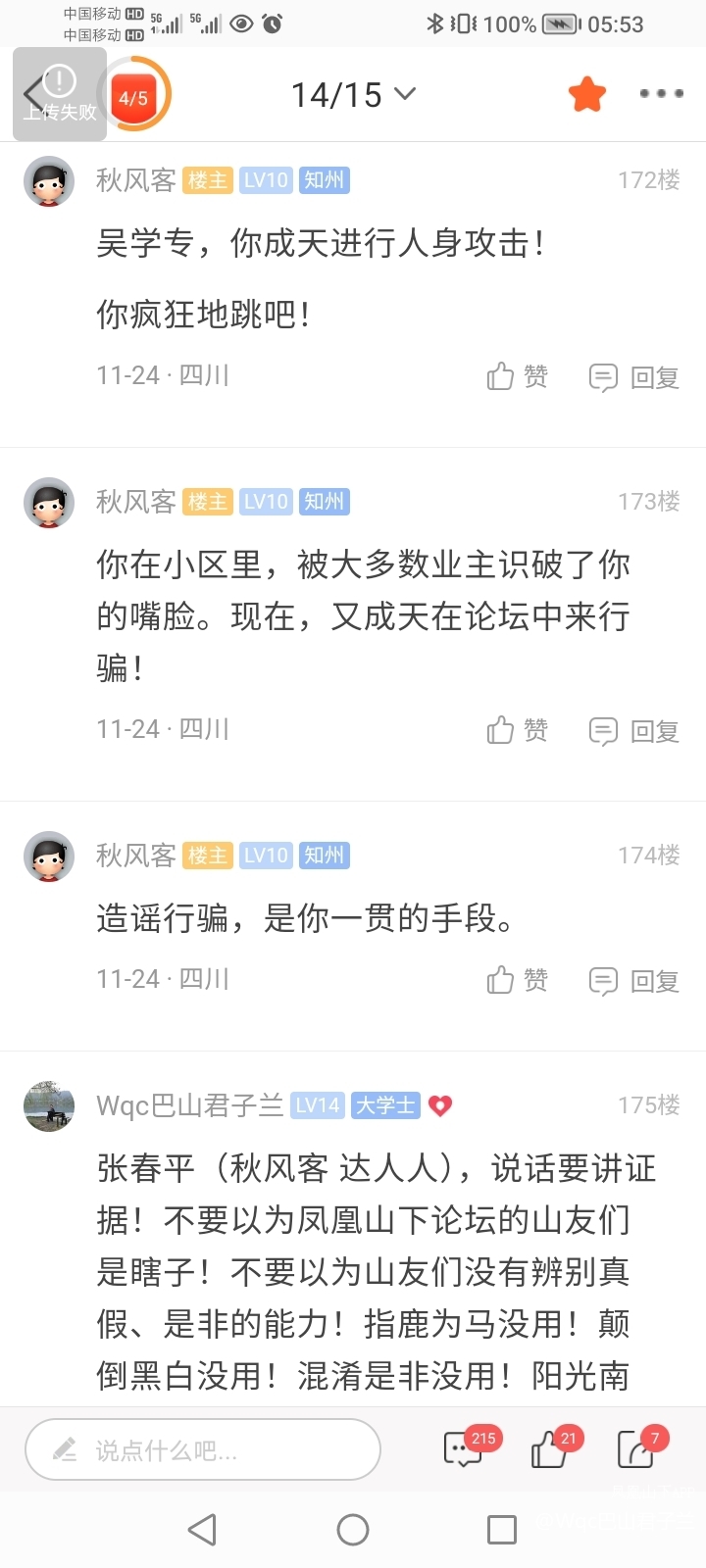Open Wqc巴山君子兰's profile avatar
Screen dimensions: 706x1568
pos(49,1106)
